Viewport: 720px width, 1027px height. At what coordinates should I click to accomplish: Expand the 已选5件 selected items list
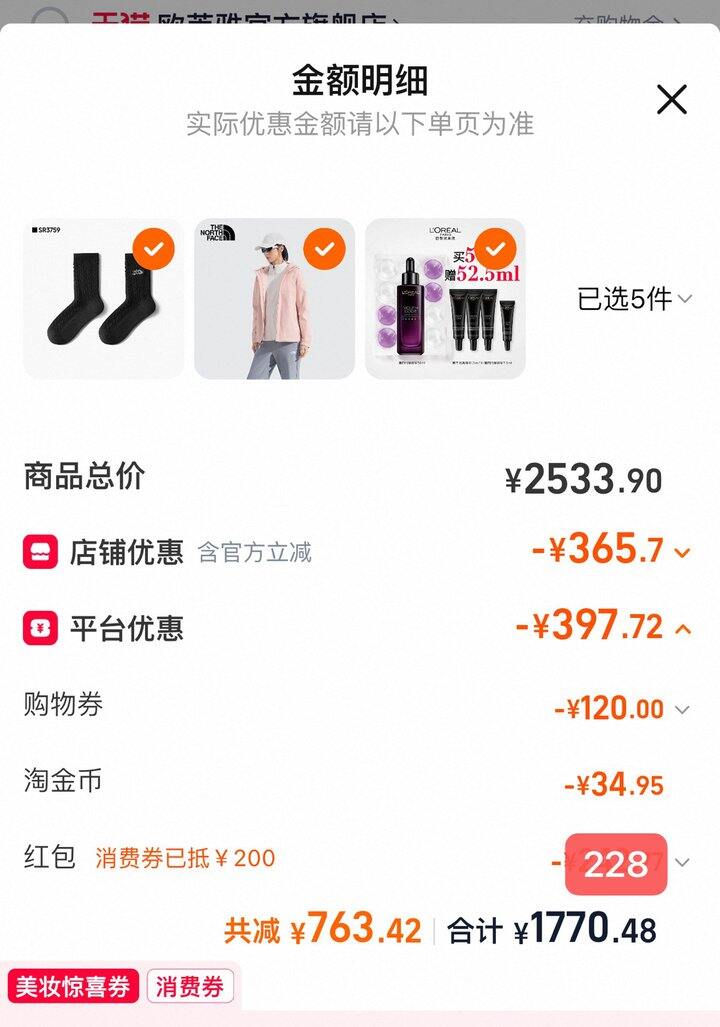(635, 298)
